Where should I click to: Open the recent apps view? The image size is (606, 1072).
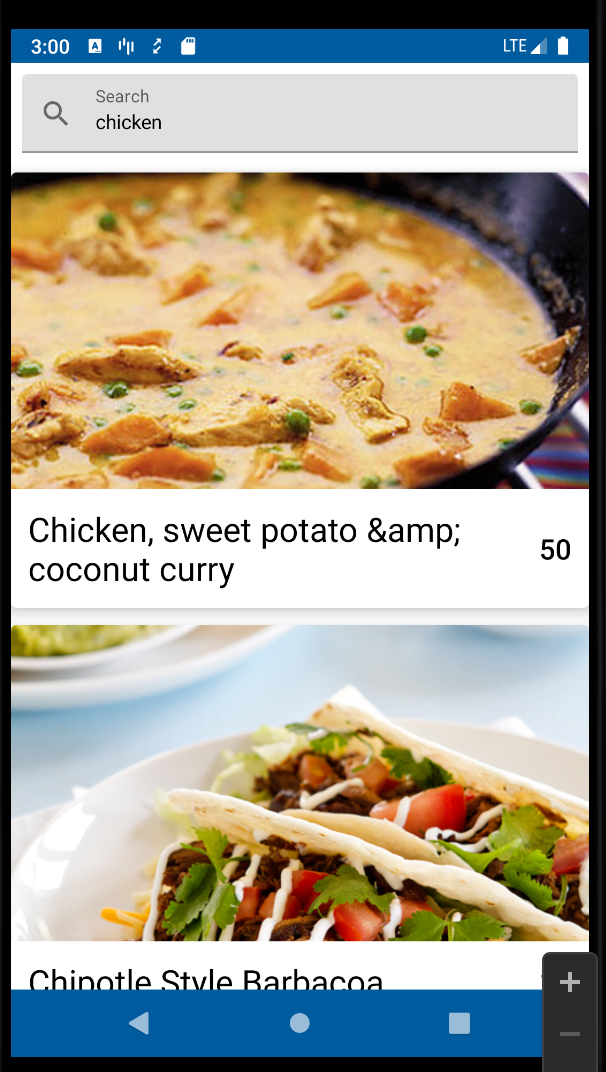pyautogui.click(x=459, y=1022)
